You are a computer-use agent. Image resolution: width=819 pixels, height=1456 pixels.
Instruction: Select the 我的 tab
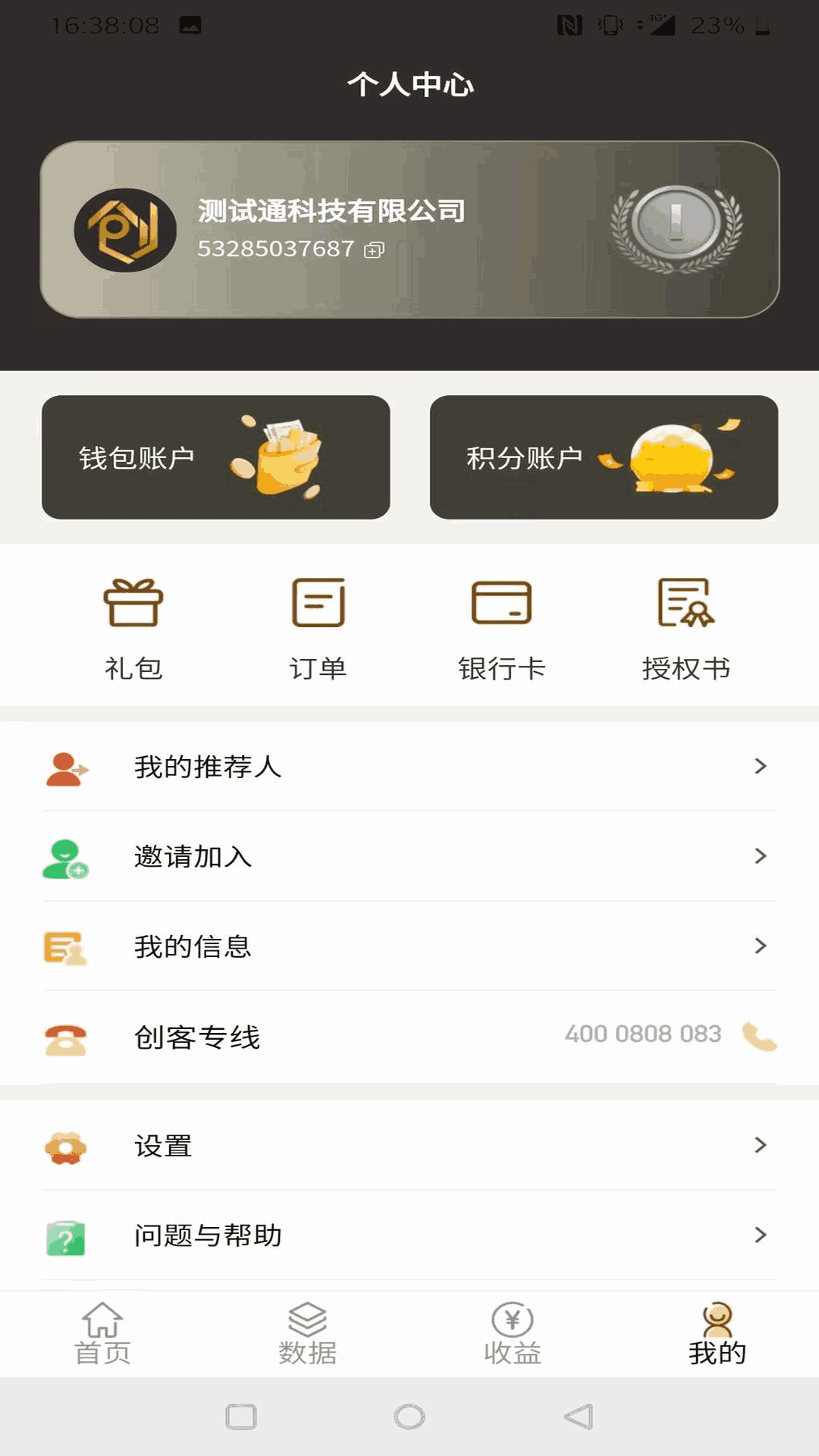[717, 1335]
